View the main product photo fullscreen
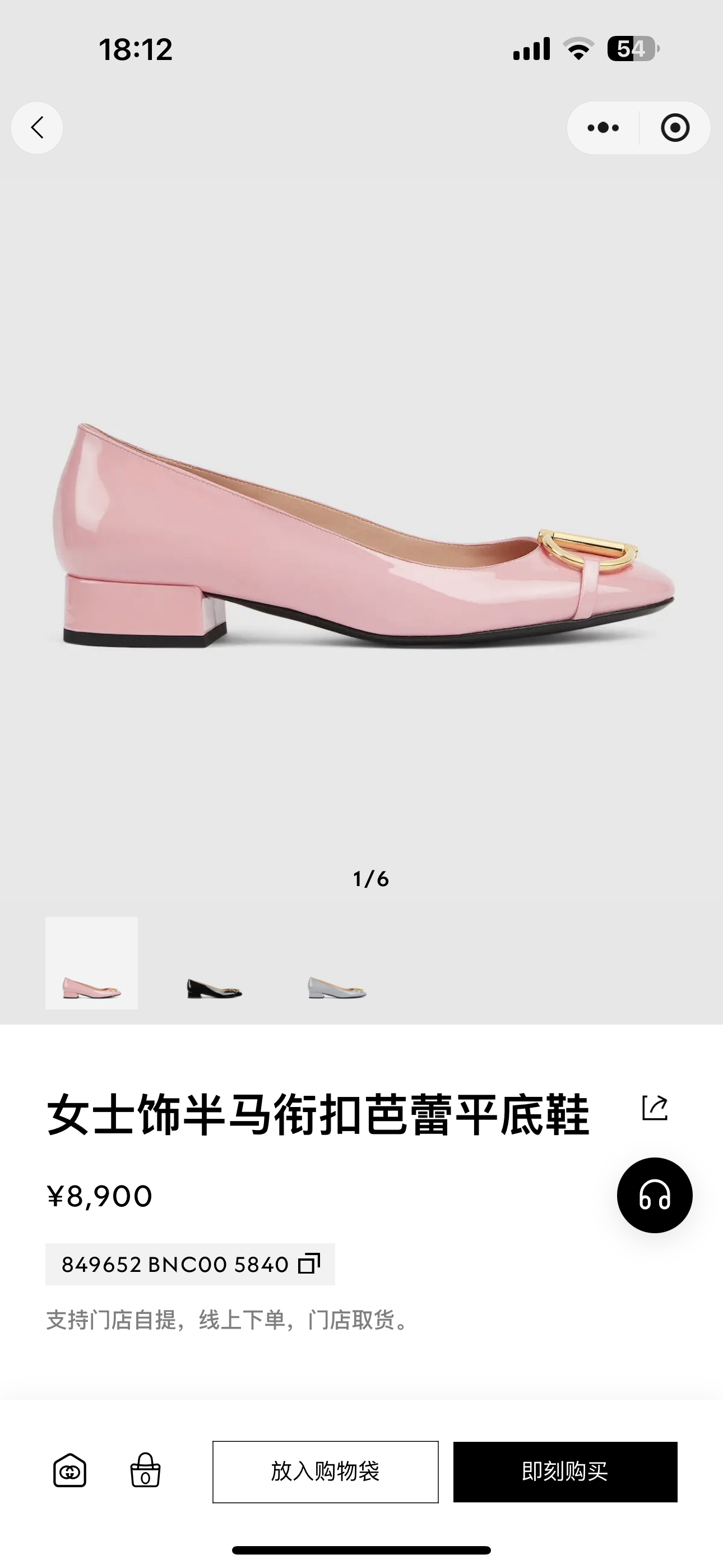723x1568 pixels. (361, 536)
